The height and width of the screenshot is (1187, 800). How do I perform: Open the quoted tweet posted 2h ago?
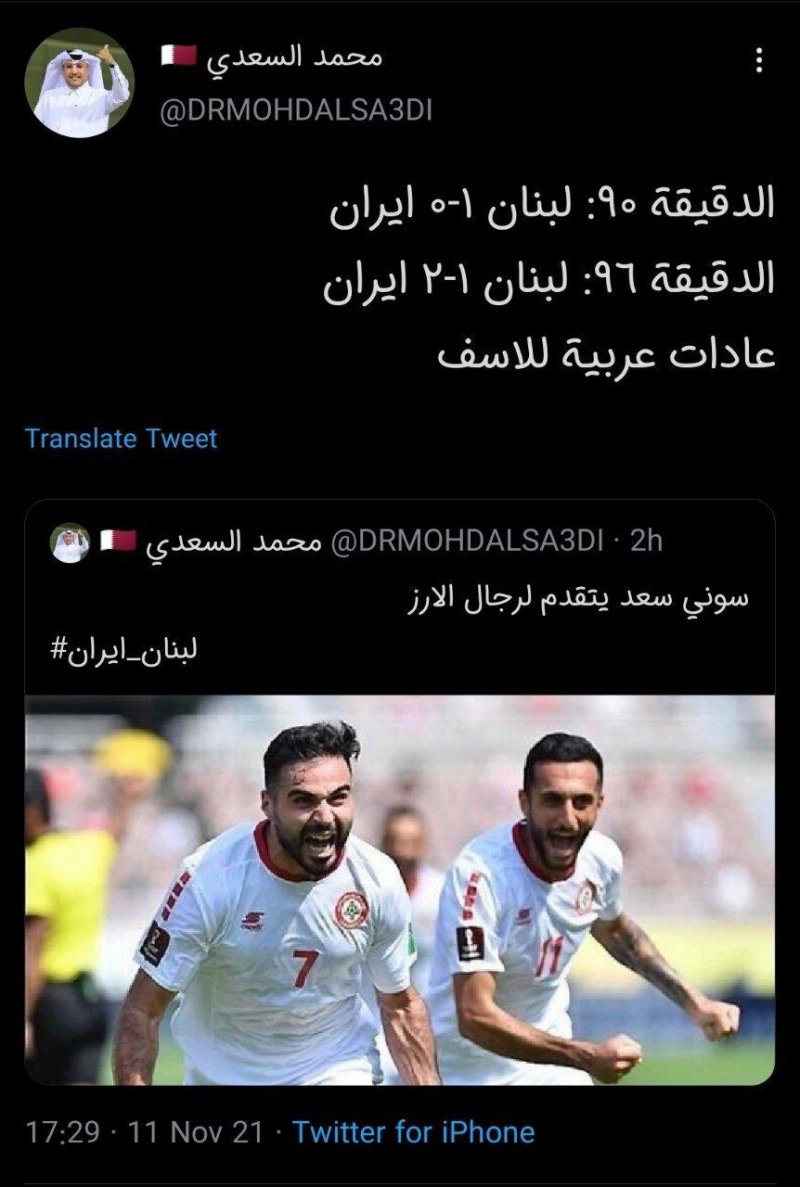click(400, 600)
